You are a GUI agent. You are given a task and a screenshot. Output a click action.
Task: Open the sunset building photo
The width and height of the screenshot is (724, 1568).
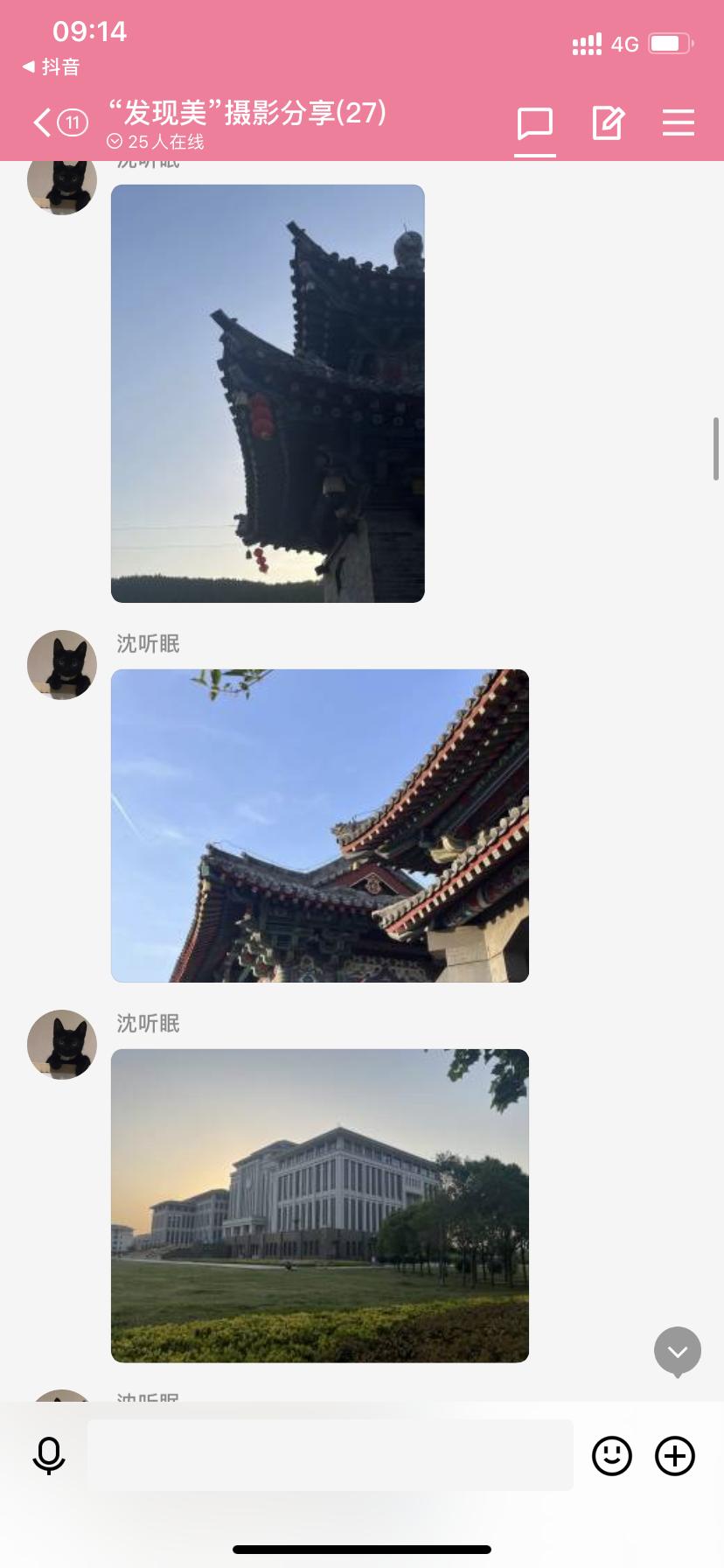pos(320,1205)
